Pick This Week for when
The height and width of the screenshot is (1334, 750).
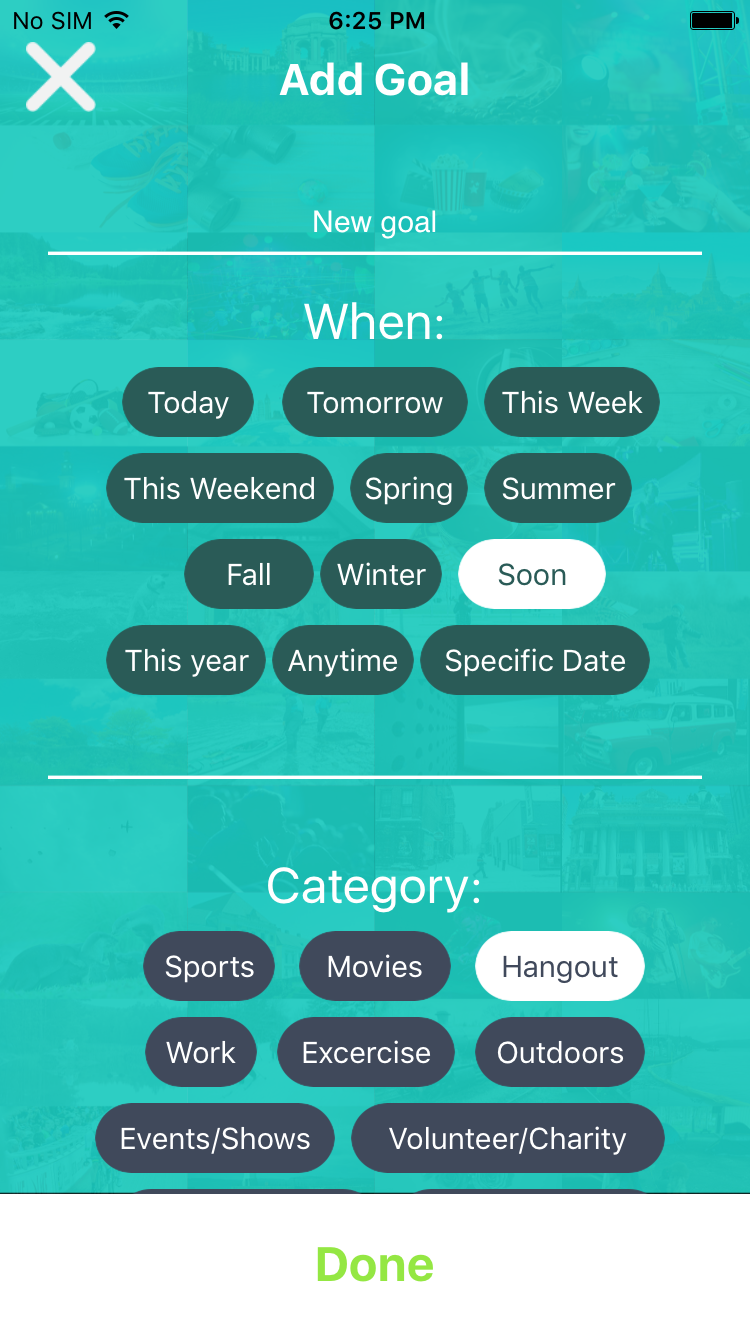coord(572,403)
